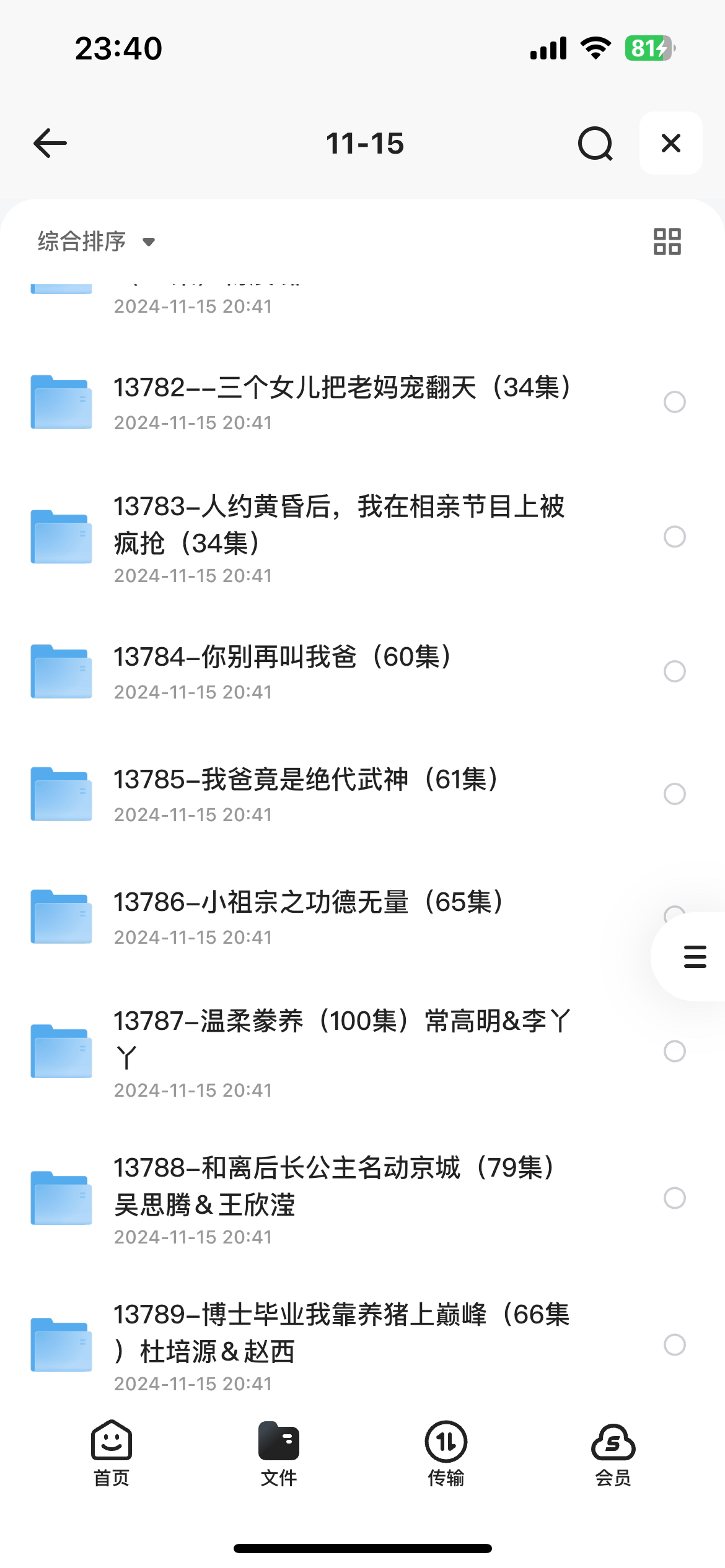725x1568 pixels.
Task: Select the circle for 13788 和离后长公主名动京城
Action: click(x=674, y=1198)
